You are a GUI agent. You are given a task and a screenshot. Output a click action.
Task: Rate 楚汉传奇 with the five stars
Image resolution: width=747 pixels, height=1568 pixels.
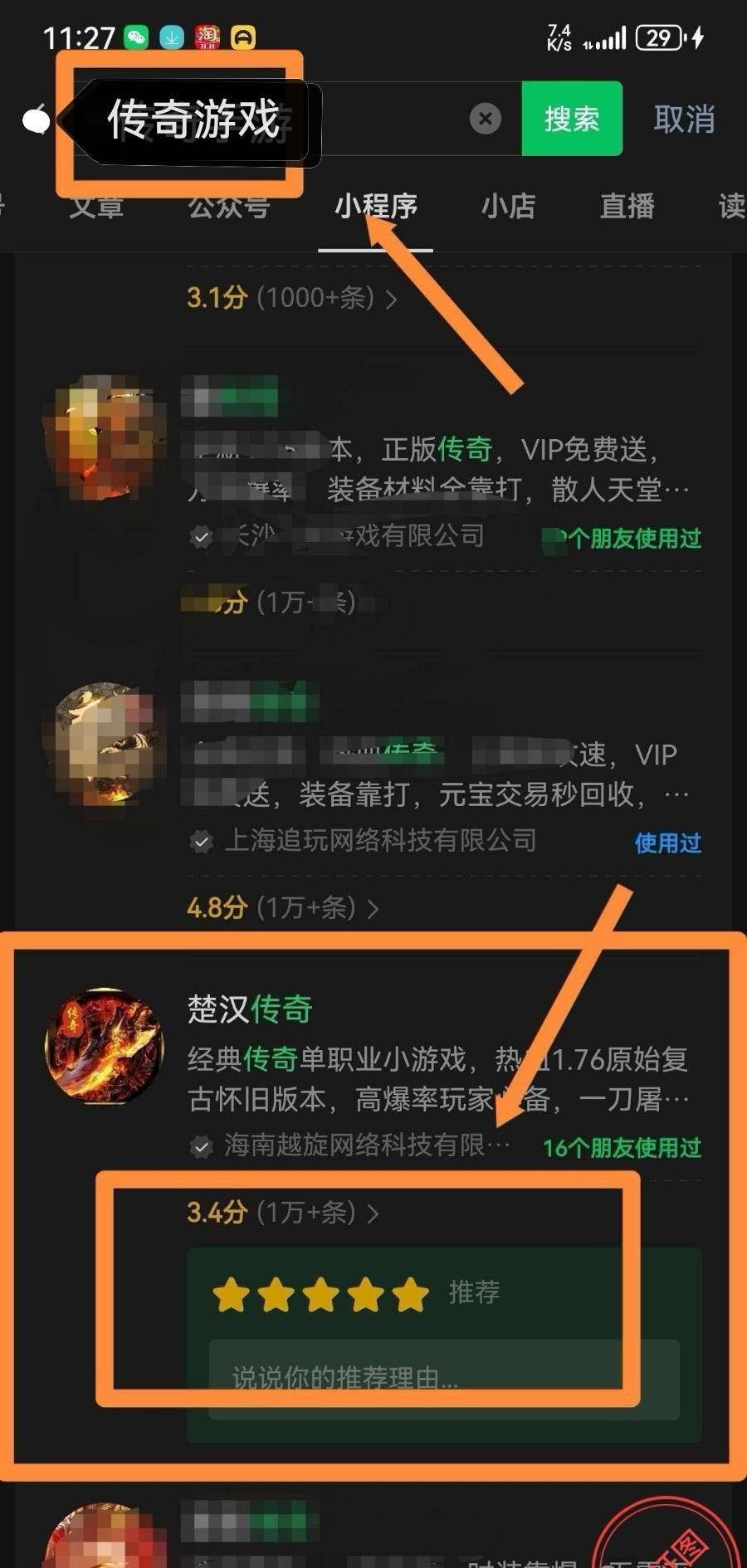pos(409,1294)
